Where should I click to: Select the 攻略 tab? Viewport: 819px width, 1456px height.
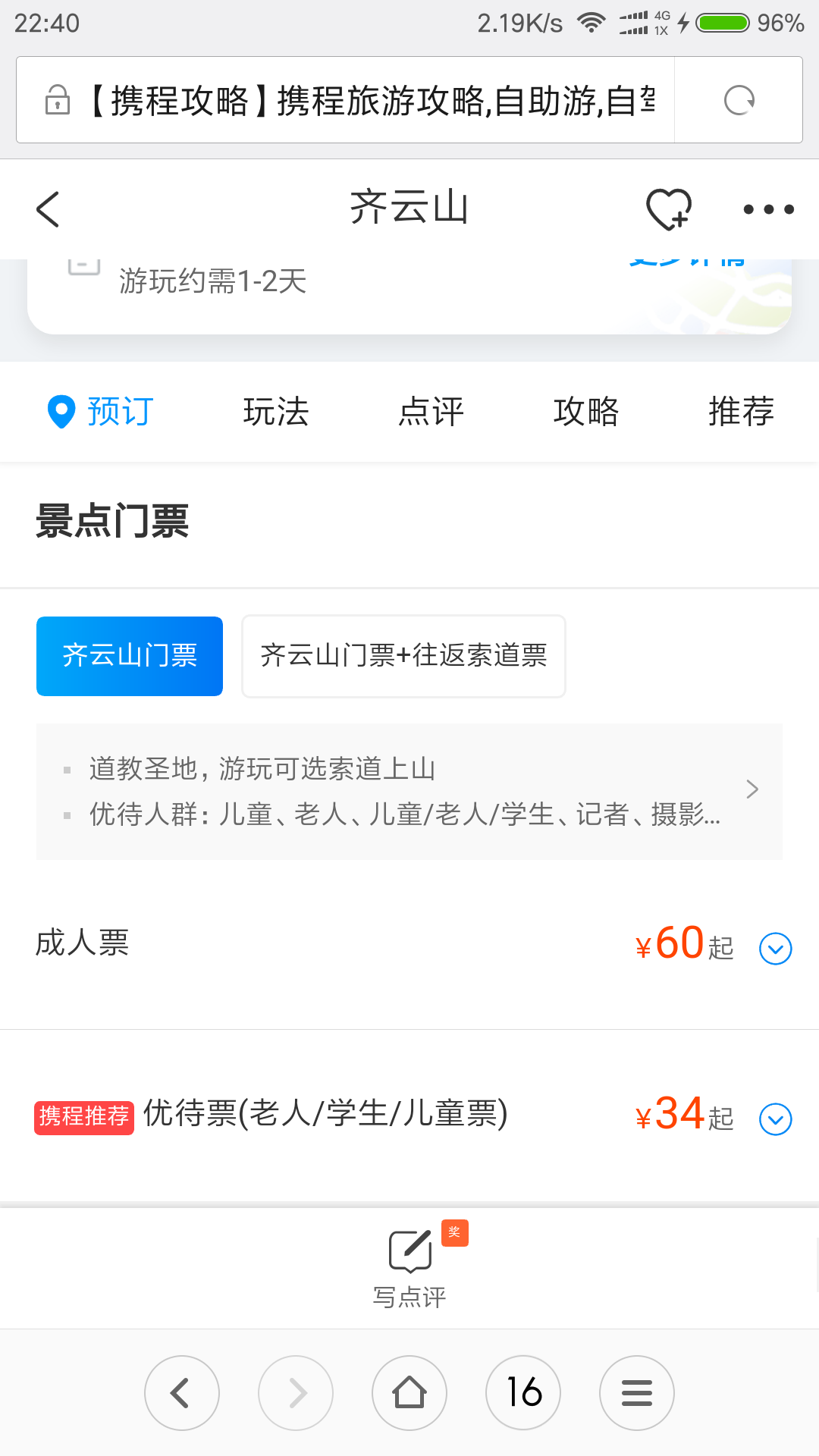(586, 412)
